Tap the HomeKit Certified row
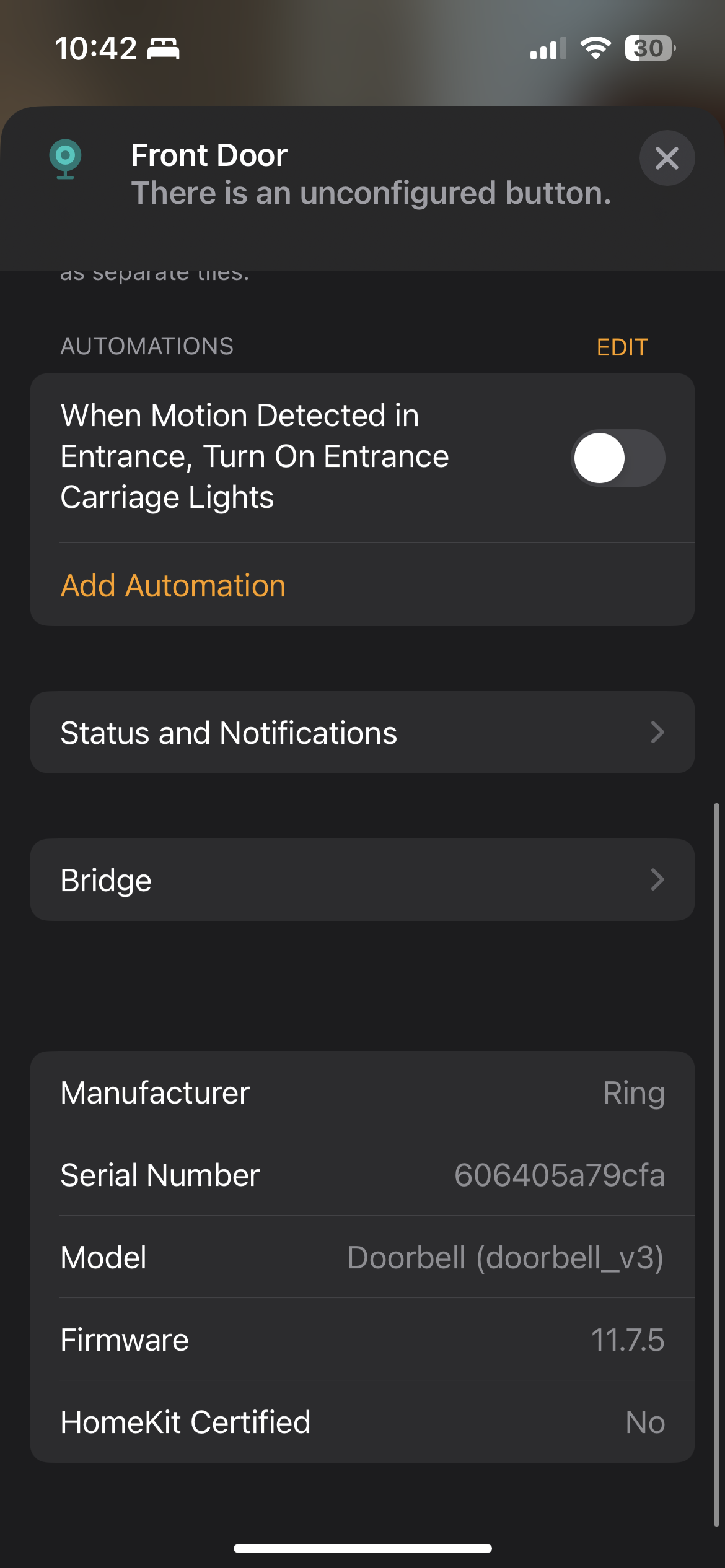The width and height of the screenshot is (725, 1568). click(362, 1422)
